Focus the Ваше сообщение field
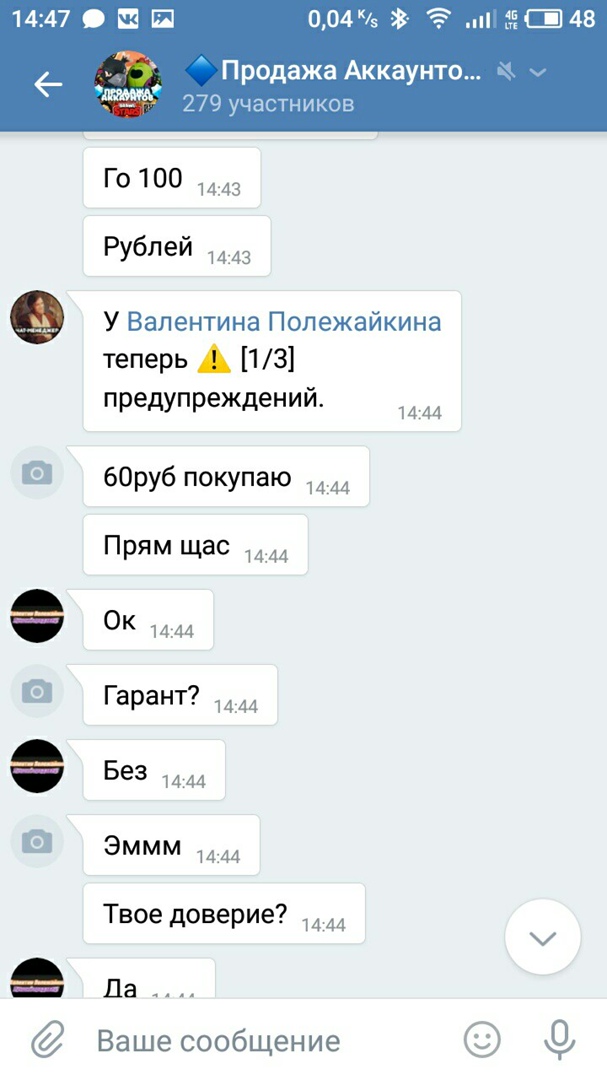Viewport: 607px width, 1080px height. 260,1040
